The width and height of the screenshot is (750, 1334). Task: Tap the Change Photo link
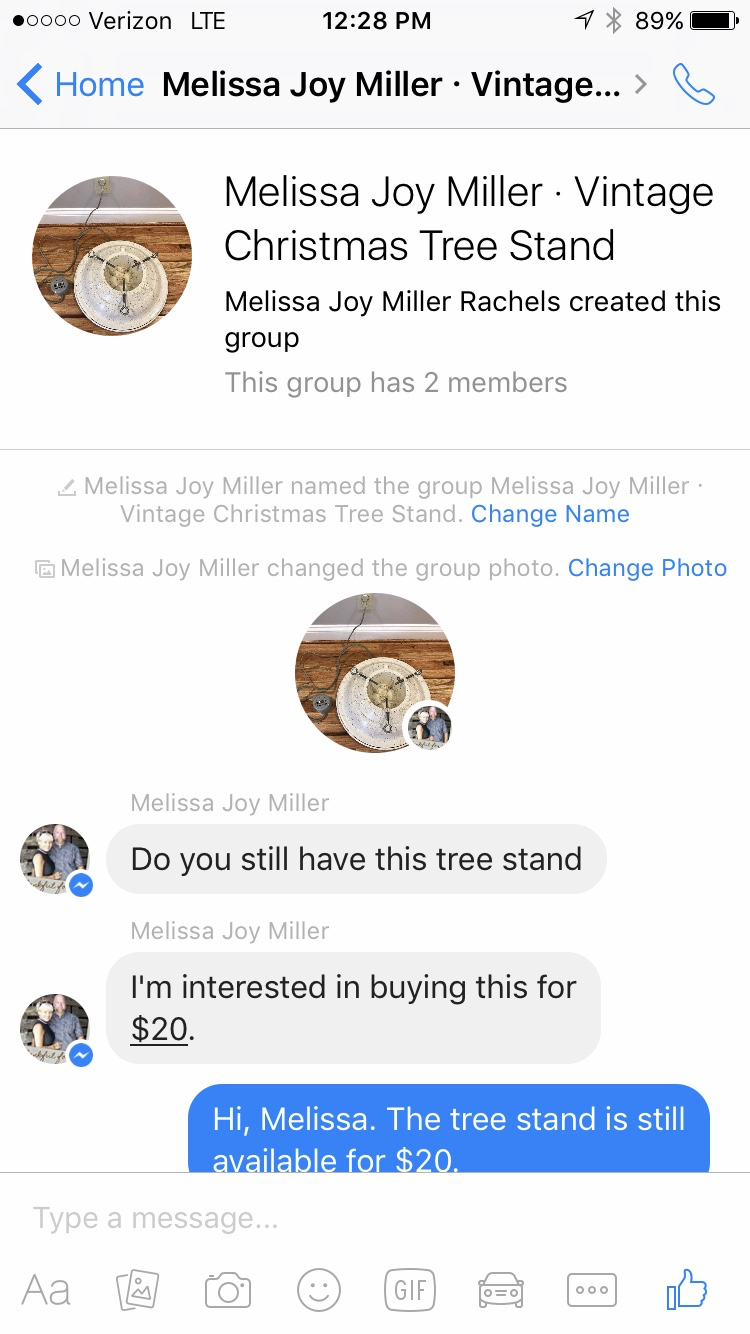point(647,568)
